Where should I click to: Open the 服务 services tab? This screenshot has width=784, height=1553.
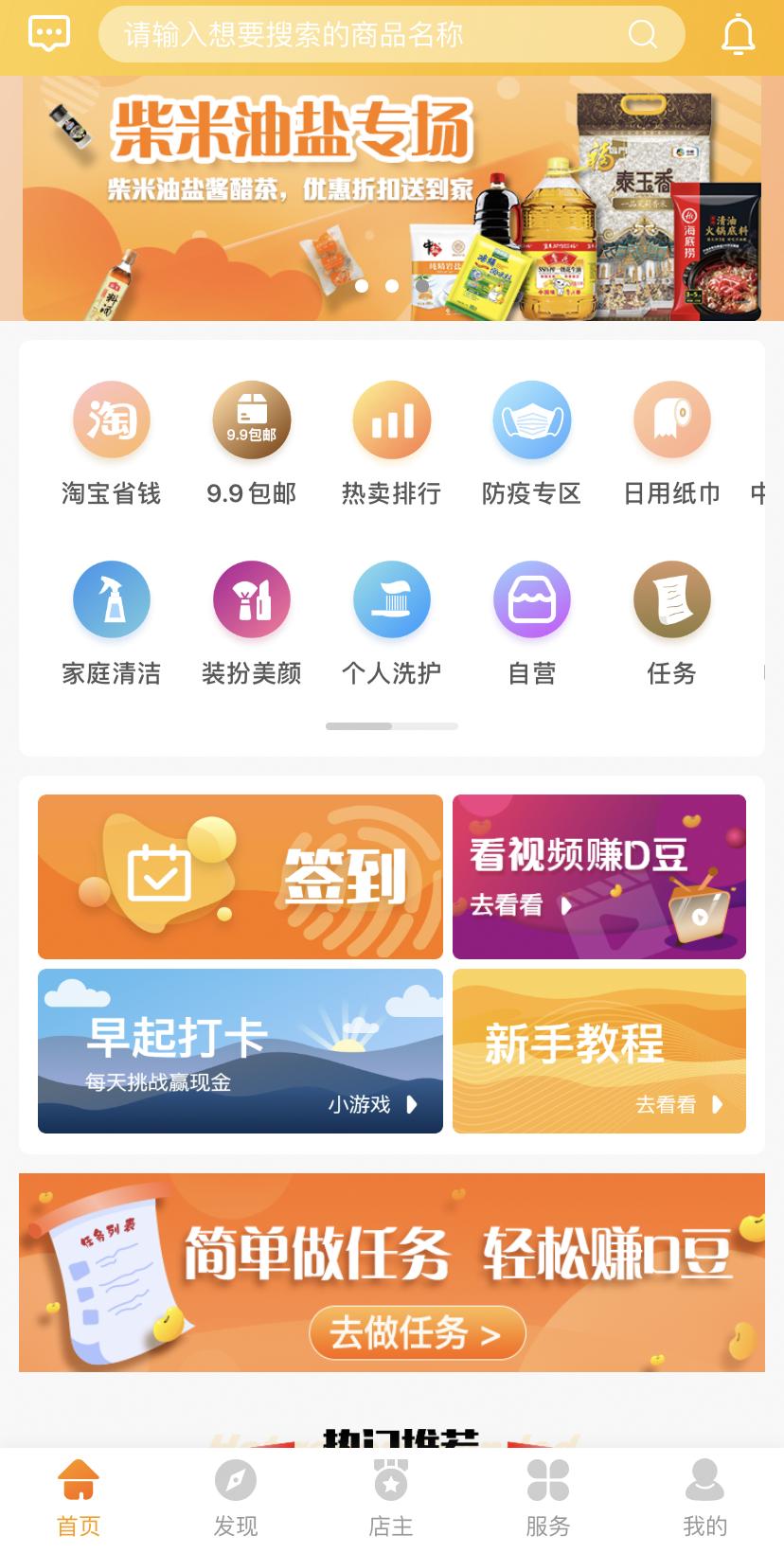point(548,1496)
